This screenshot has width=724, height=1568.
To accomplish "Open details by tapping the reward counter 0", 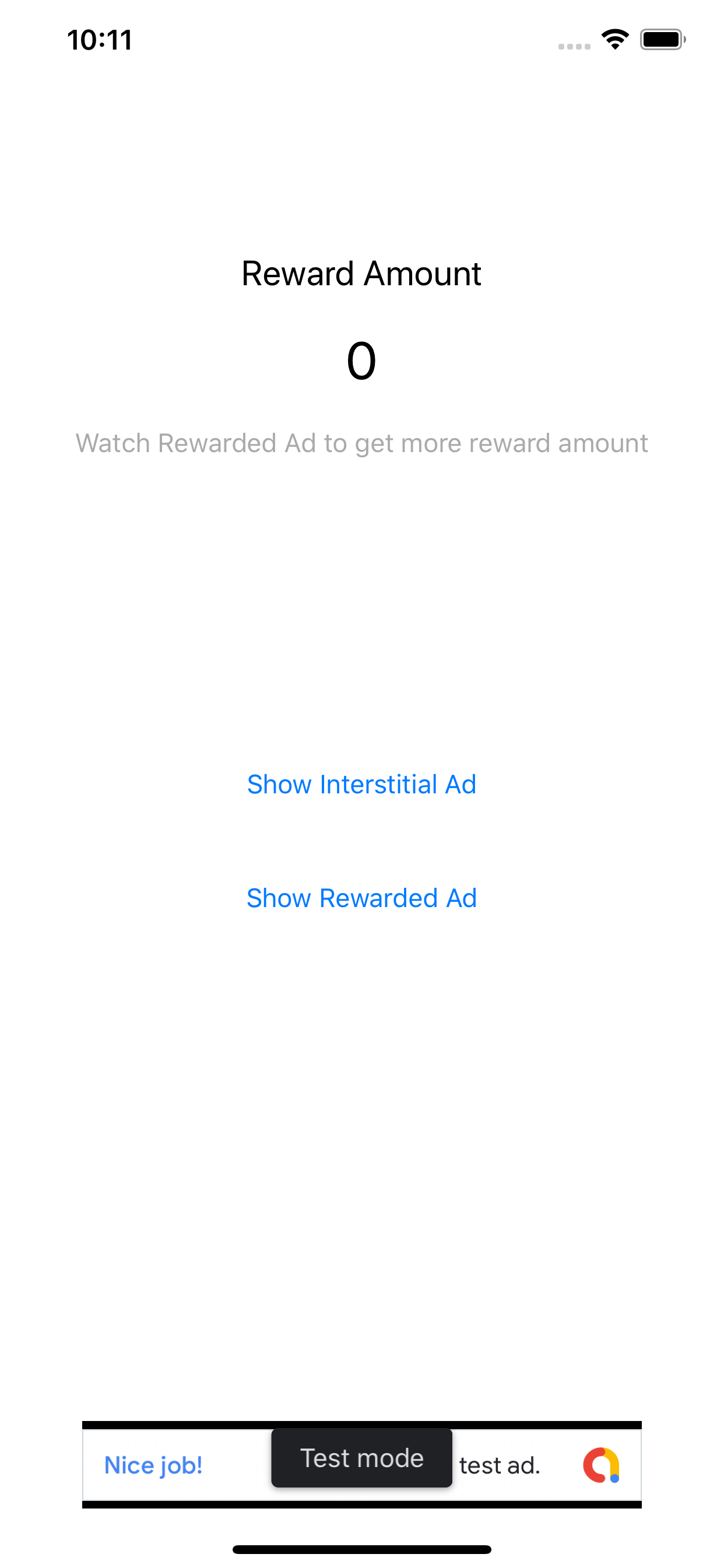I will (x=362, y=362).
